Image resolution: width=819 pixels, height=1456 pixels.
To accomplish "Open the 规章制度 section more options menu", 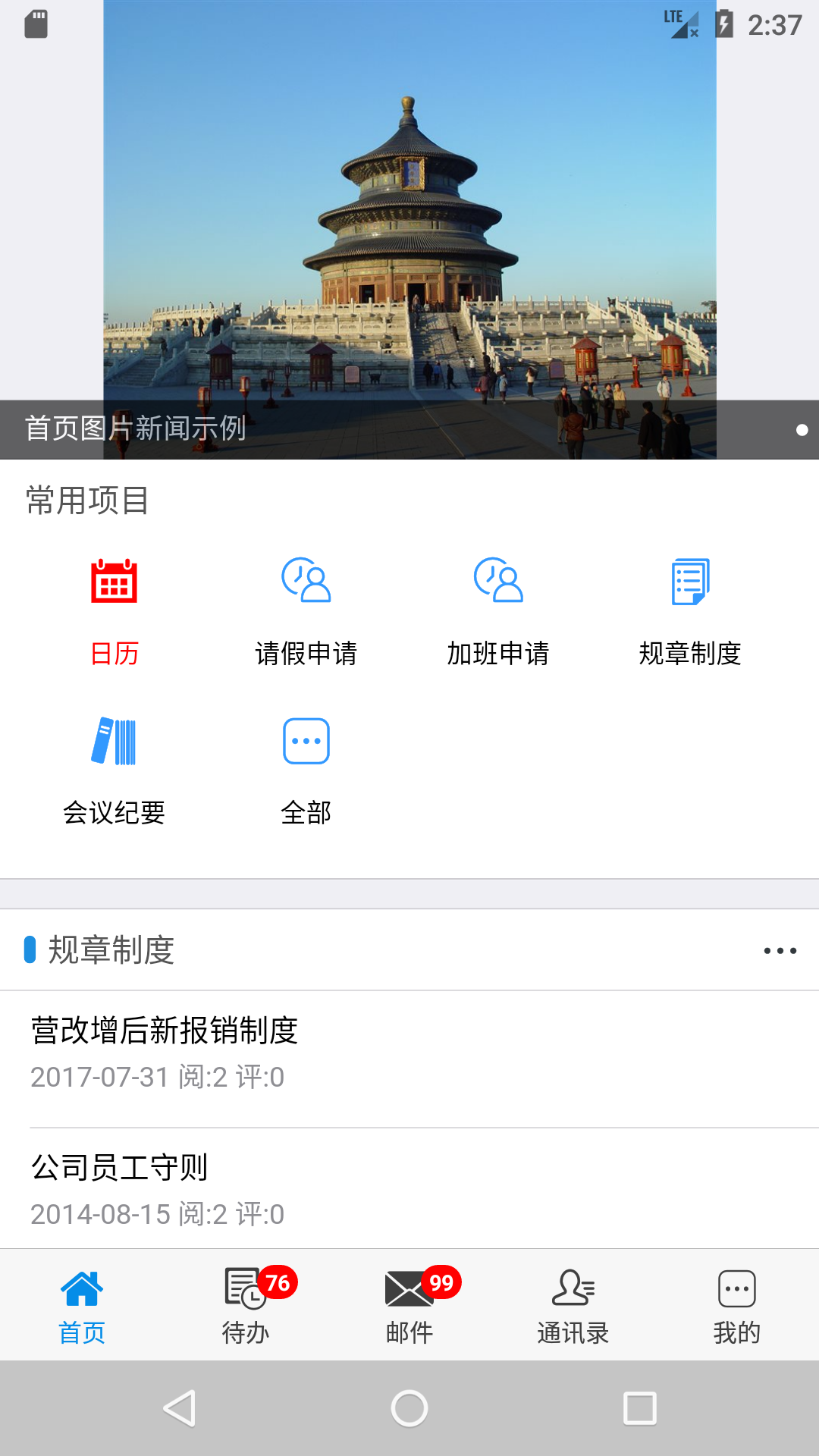I will coord(778,949).
